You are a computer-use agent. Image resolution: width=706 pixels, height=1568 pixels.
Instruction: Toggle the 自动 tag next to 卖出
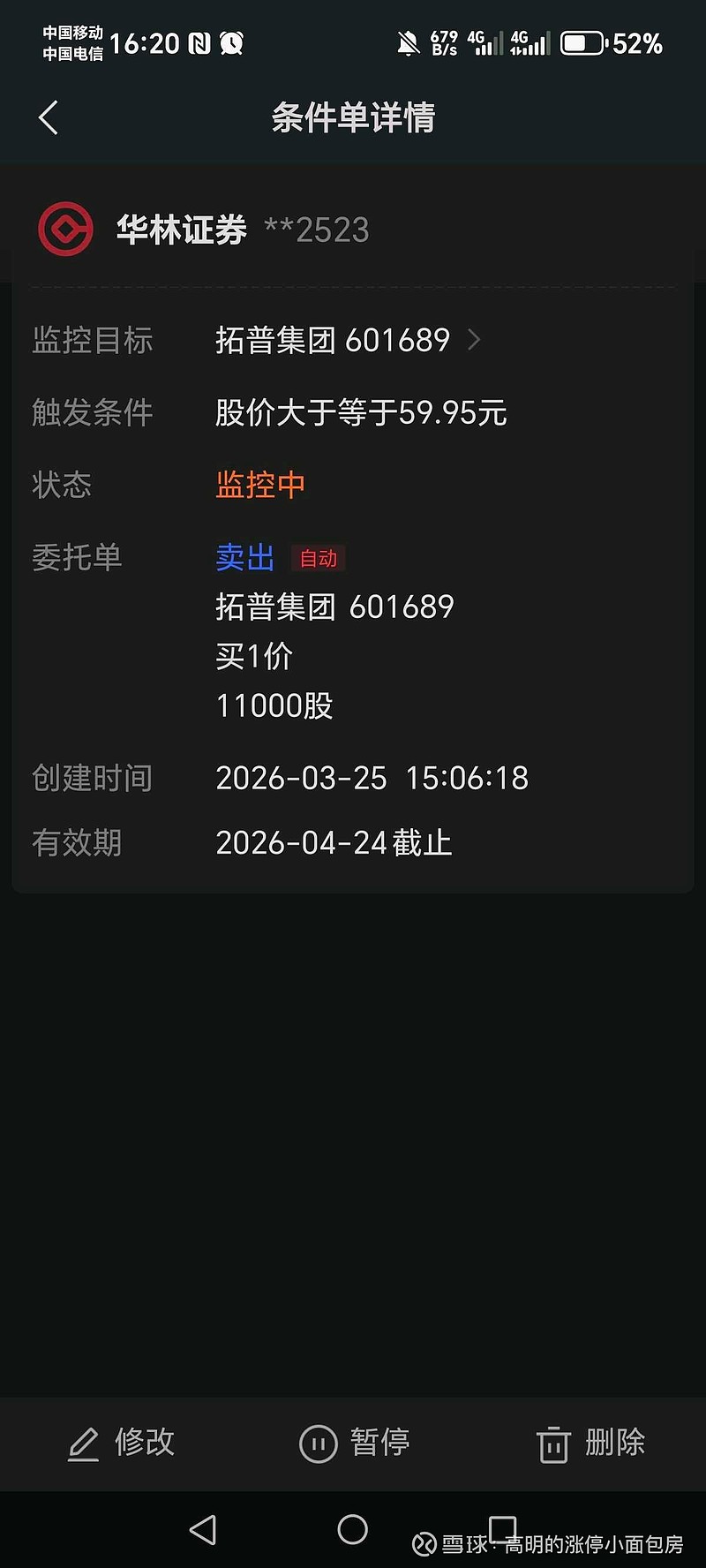click(318, 558)
